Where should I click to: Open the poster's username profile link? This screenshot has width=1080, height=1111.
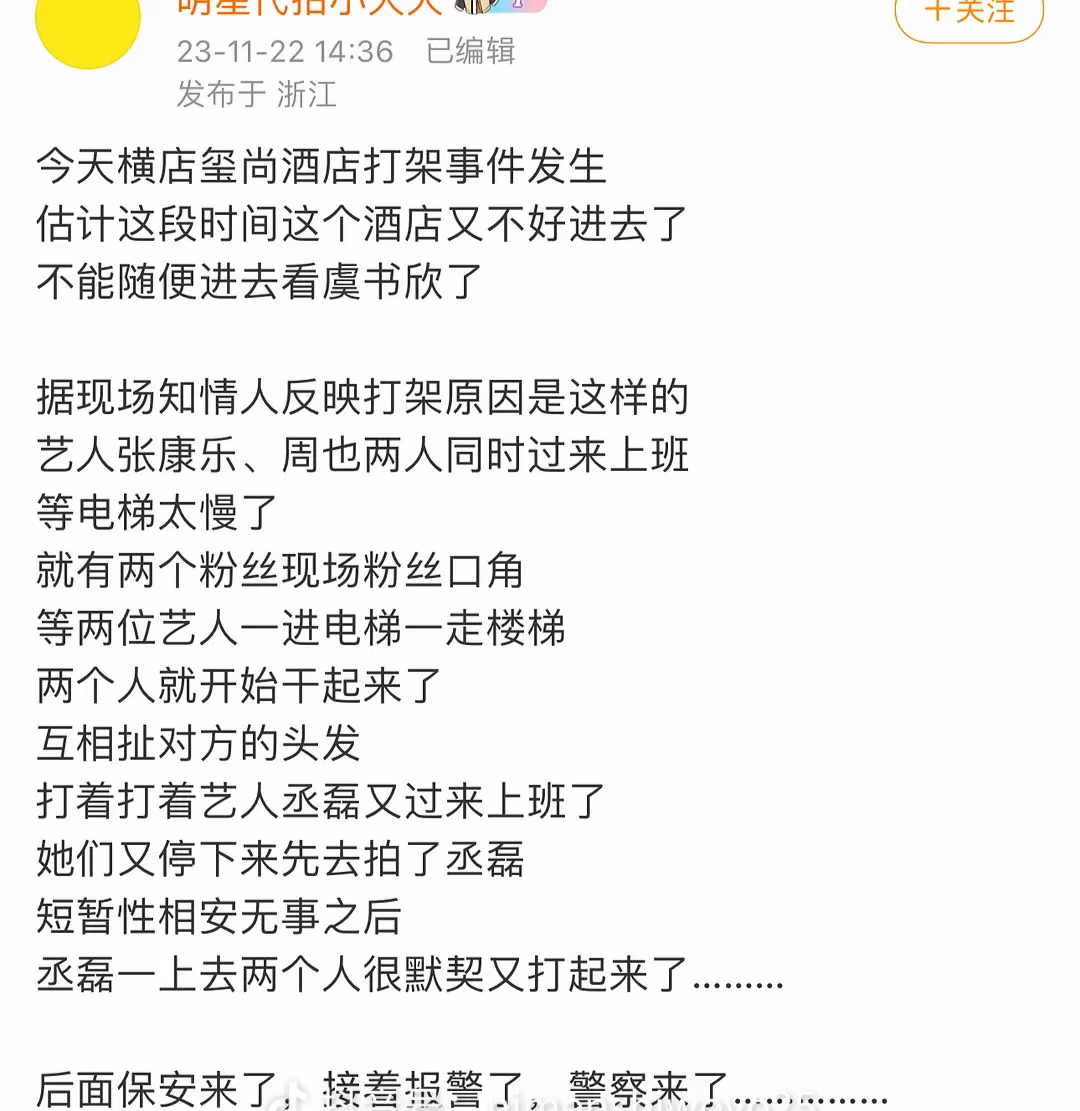point(310,8)
